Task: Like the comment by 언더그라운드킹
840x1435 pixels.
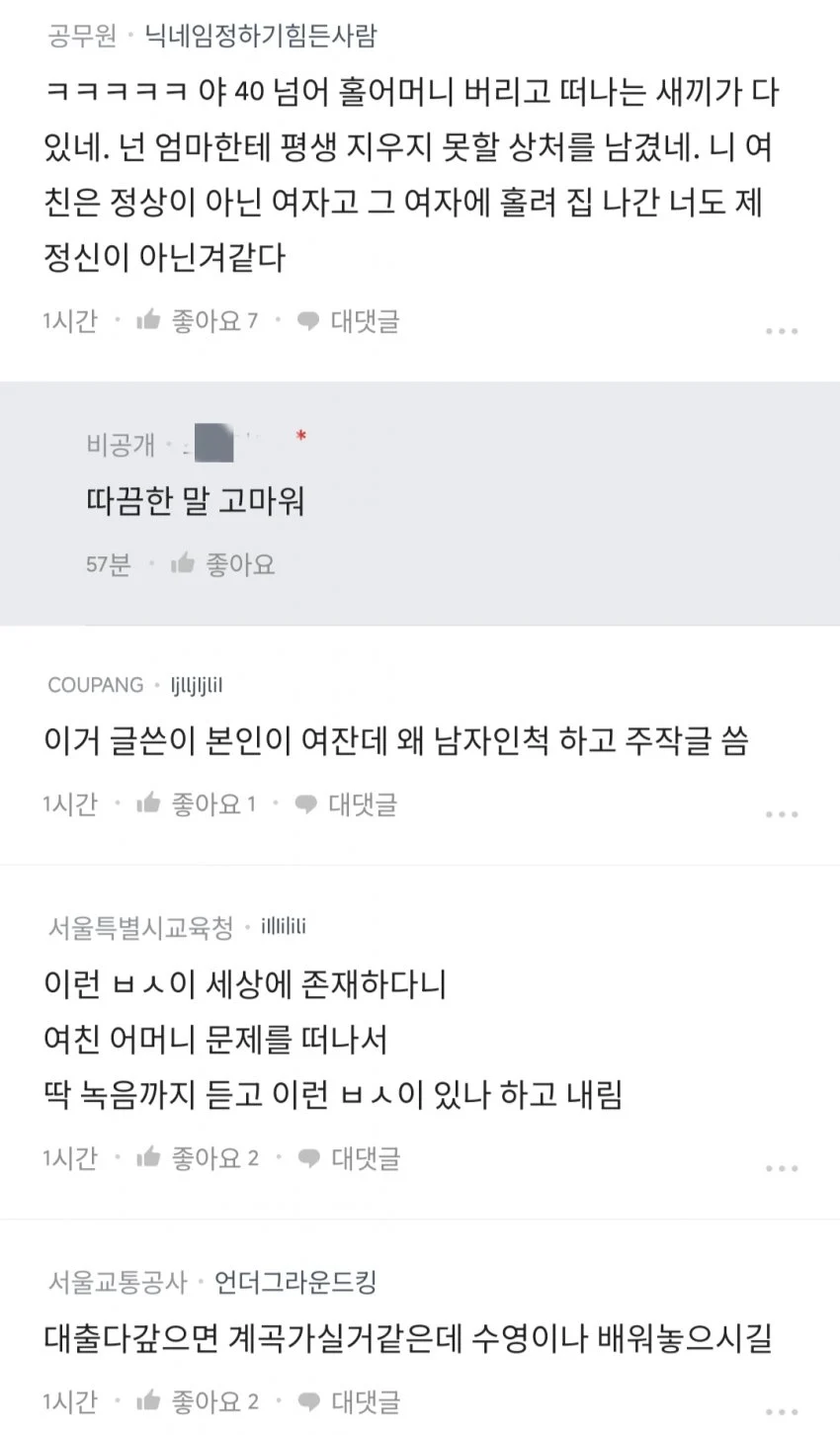Action: click(x=196, y=1400)
